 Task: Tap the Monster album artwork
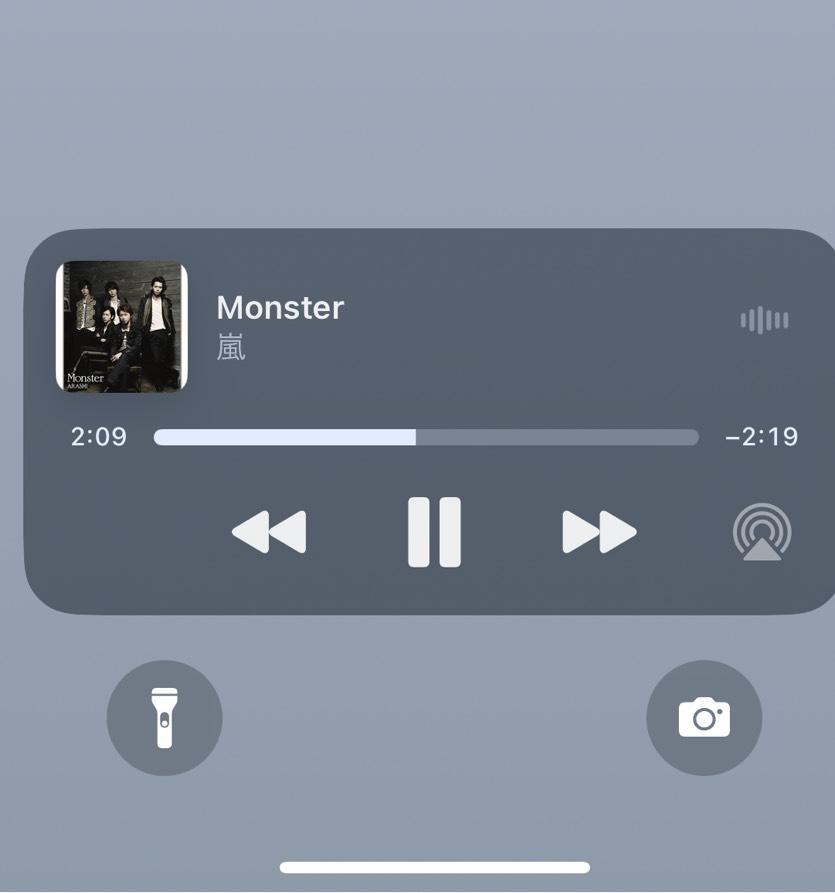122,327
